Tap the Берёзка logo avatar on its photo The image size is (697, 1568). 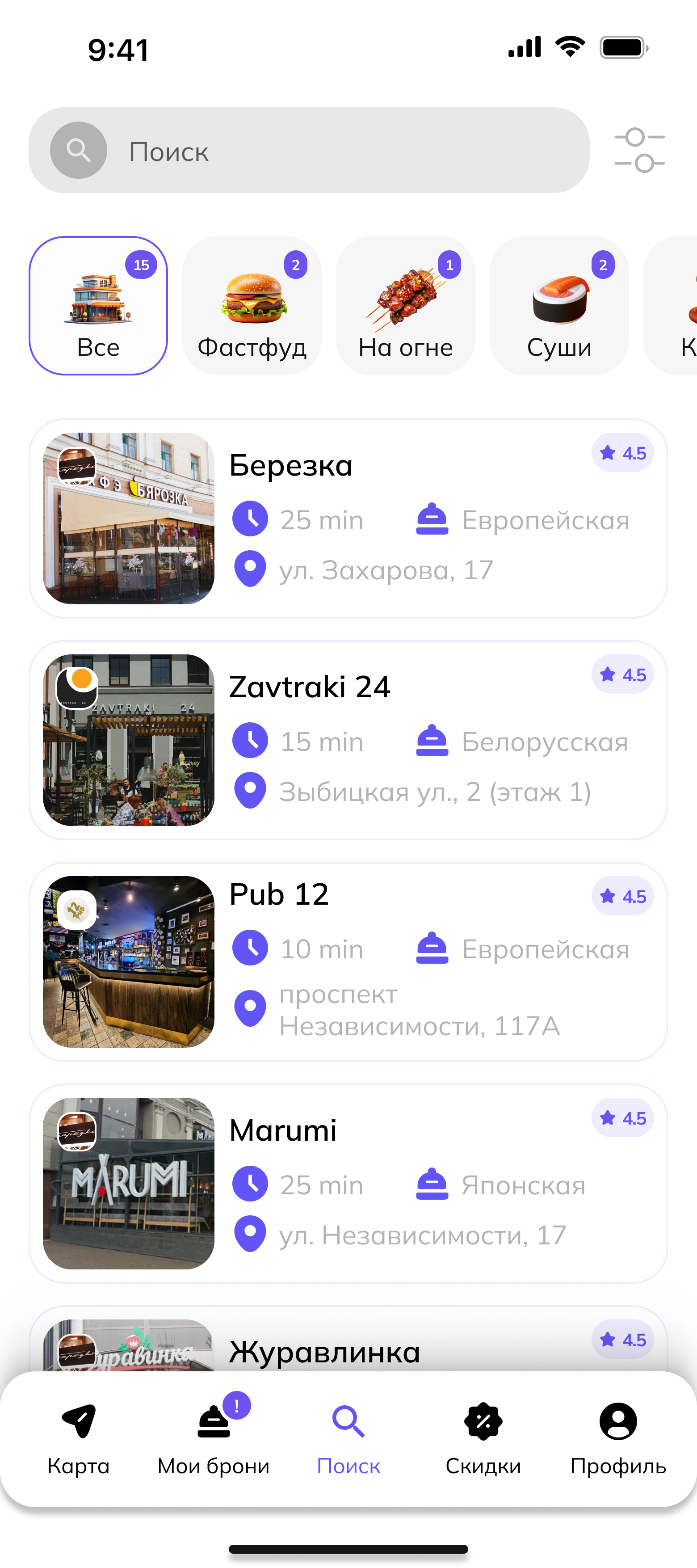point(78,465)
